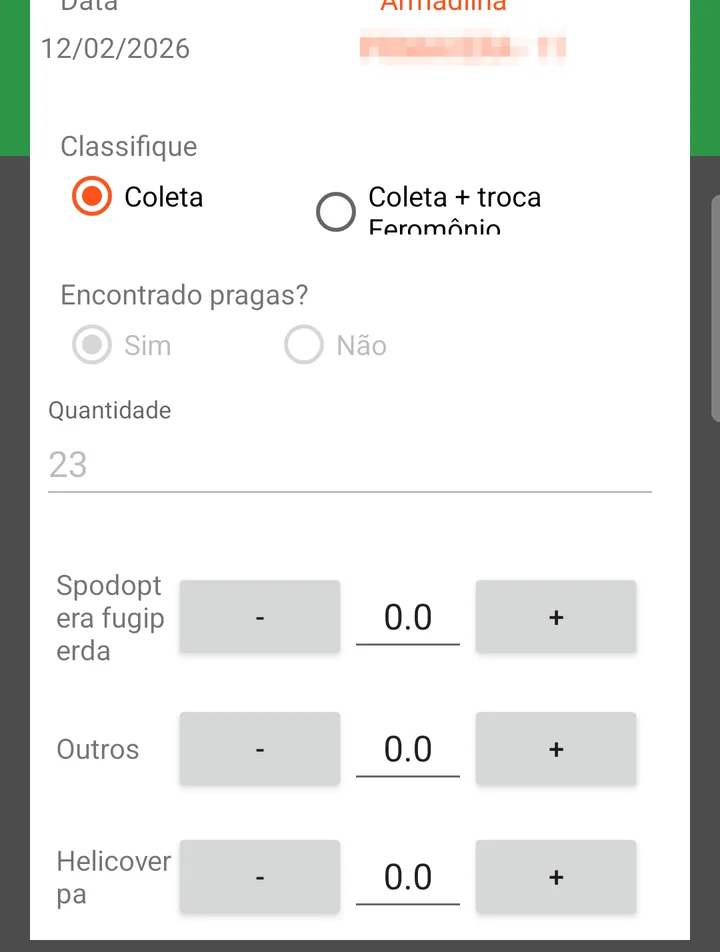Edit the Spodoptera fugiperda value field
The height and width of the screenshot is (952, 720).
[408, 618]
